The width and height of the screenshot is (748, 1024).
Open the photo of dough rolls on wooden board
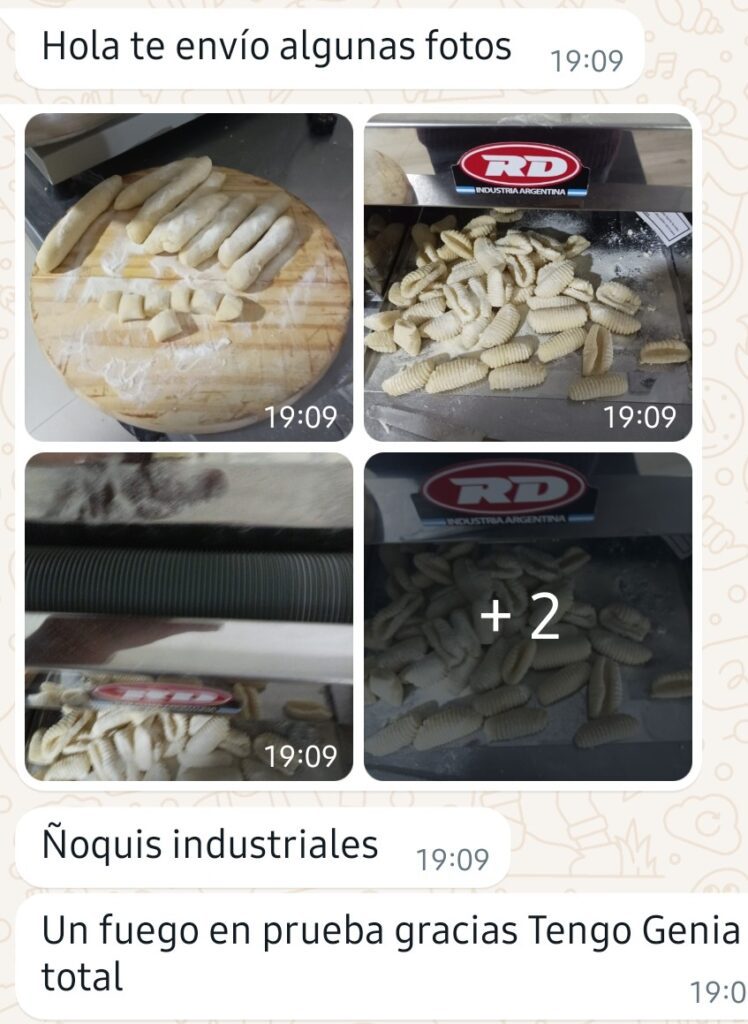tap(189, 277)
